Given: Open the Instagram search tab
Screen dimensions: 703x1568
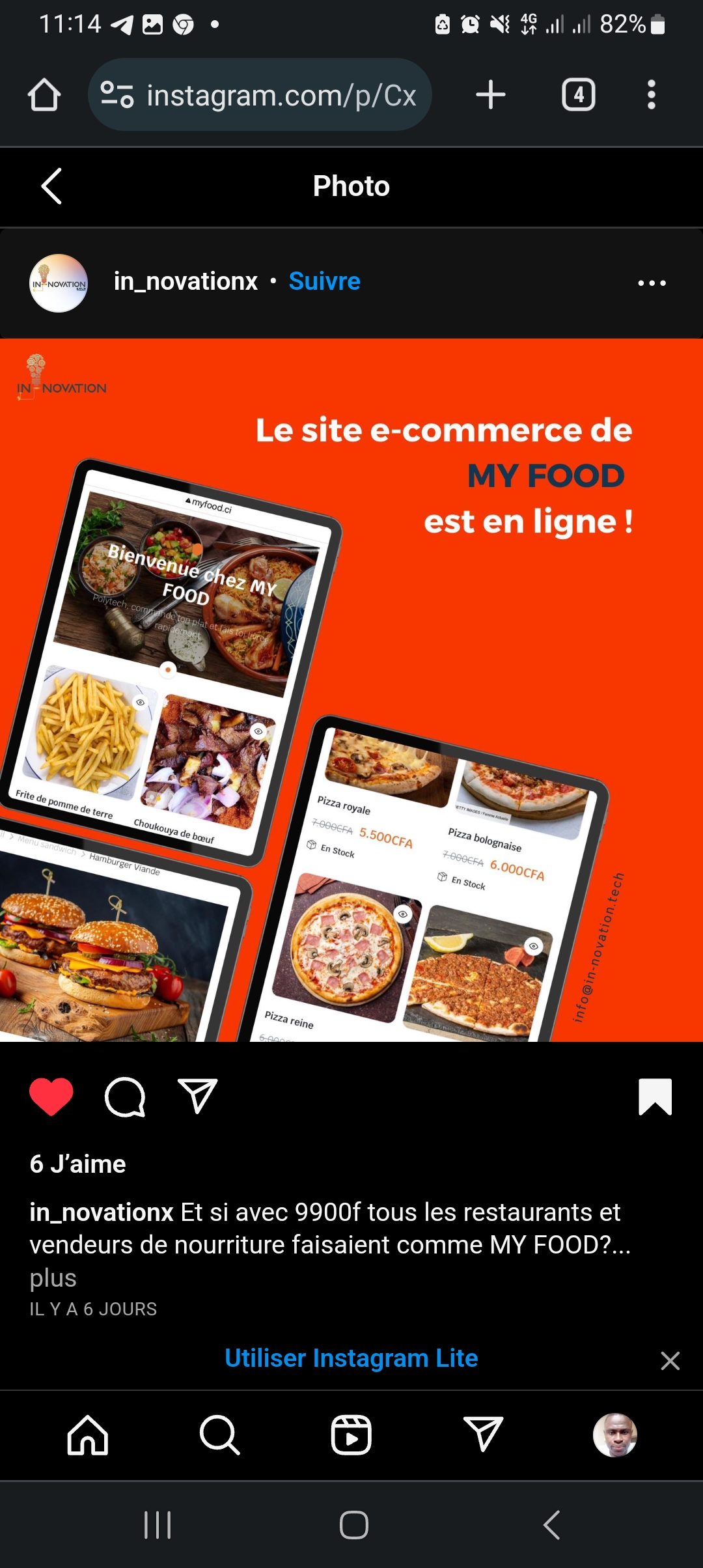Looking at the screenshot, I should 220,1435.
